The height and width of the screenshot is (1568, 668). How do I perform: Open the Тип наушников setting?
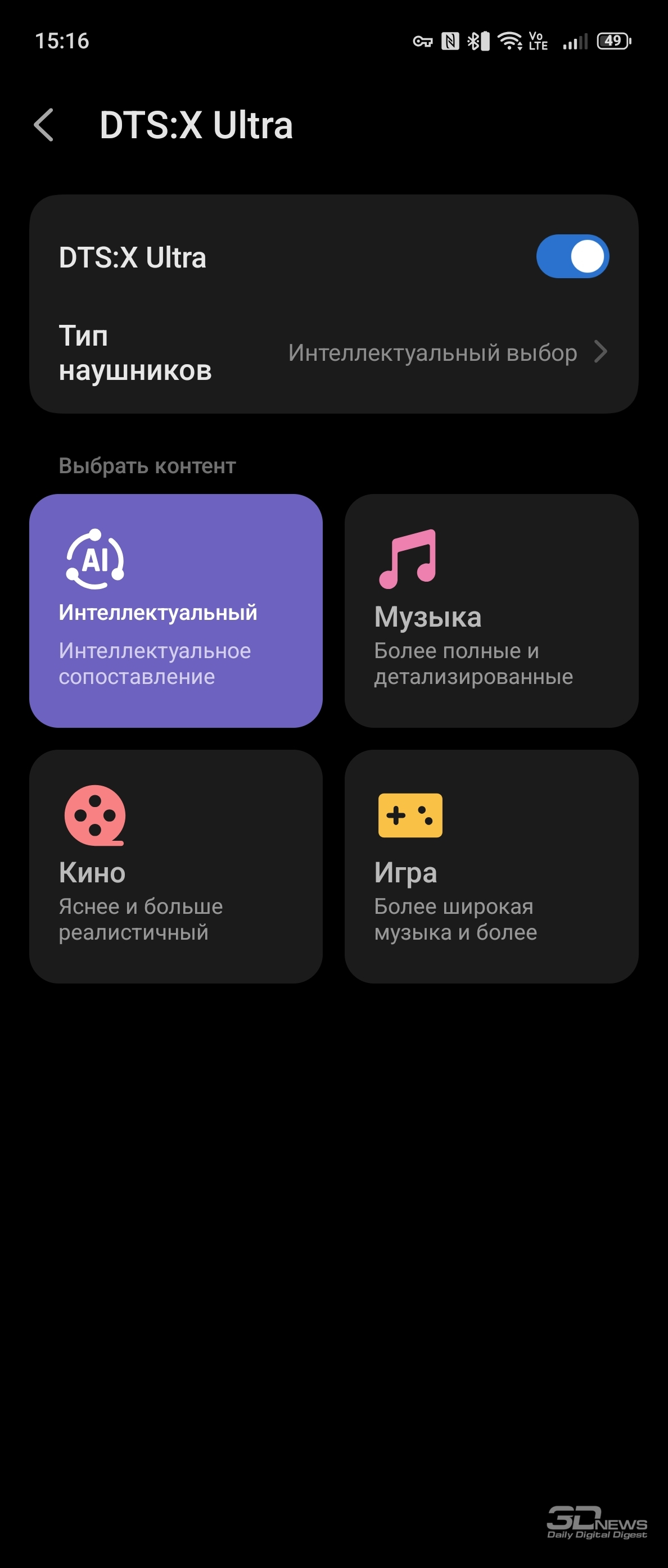point(333,353)
